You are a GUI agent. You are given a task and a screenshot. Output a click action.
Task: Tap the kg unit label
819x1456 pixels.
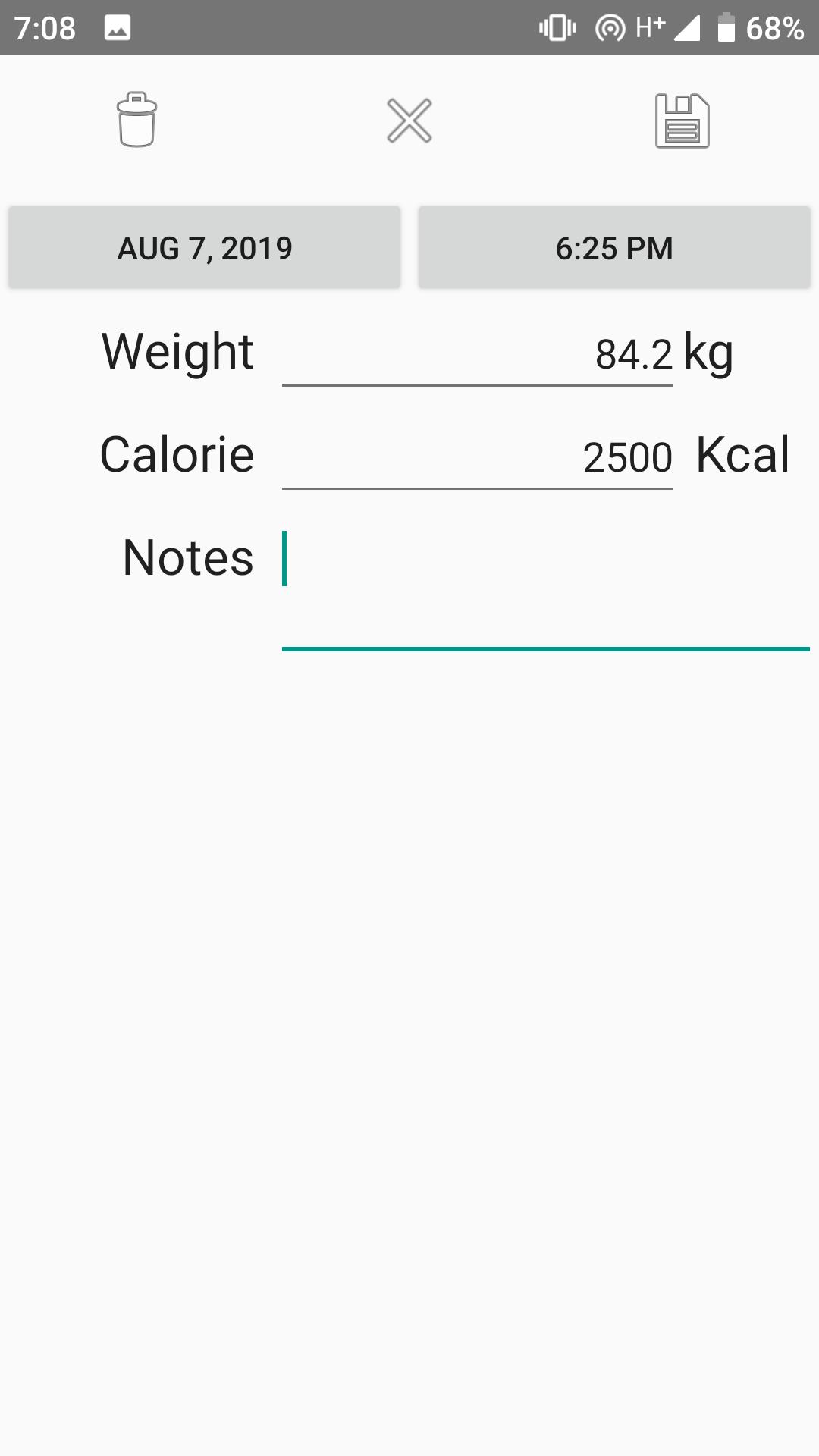tap(707, 350)
